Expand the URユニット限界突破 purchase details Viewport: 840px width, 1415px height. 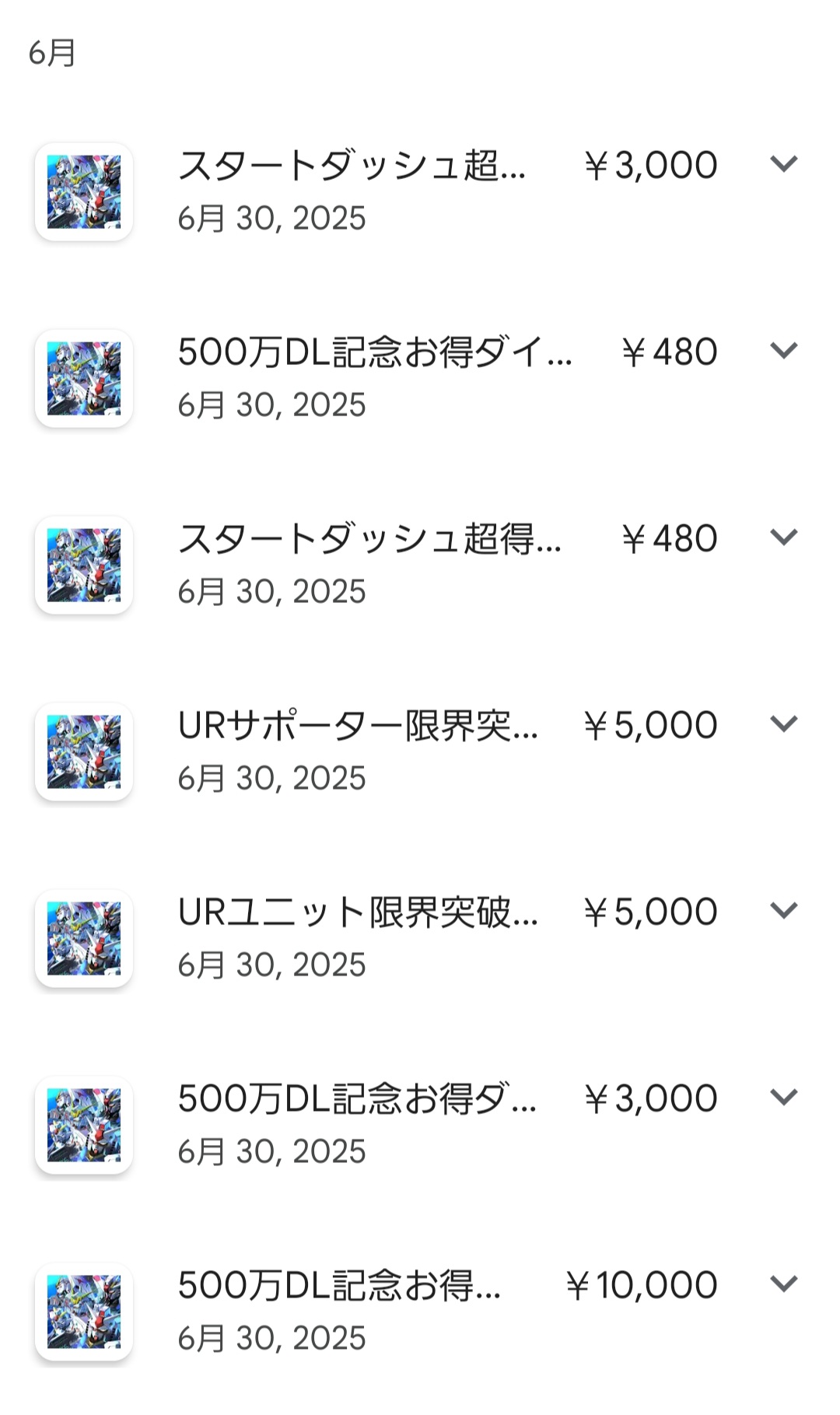coord(783,910)
